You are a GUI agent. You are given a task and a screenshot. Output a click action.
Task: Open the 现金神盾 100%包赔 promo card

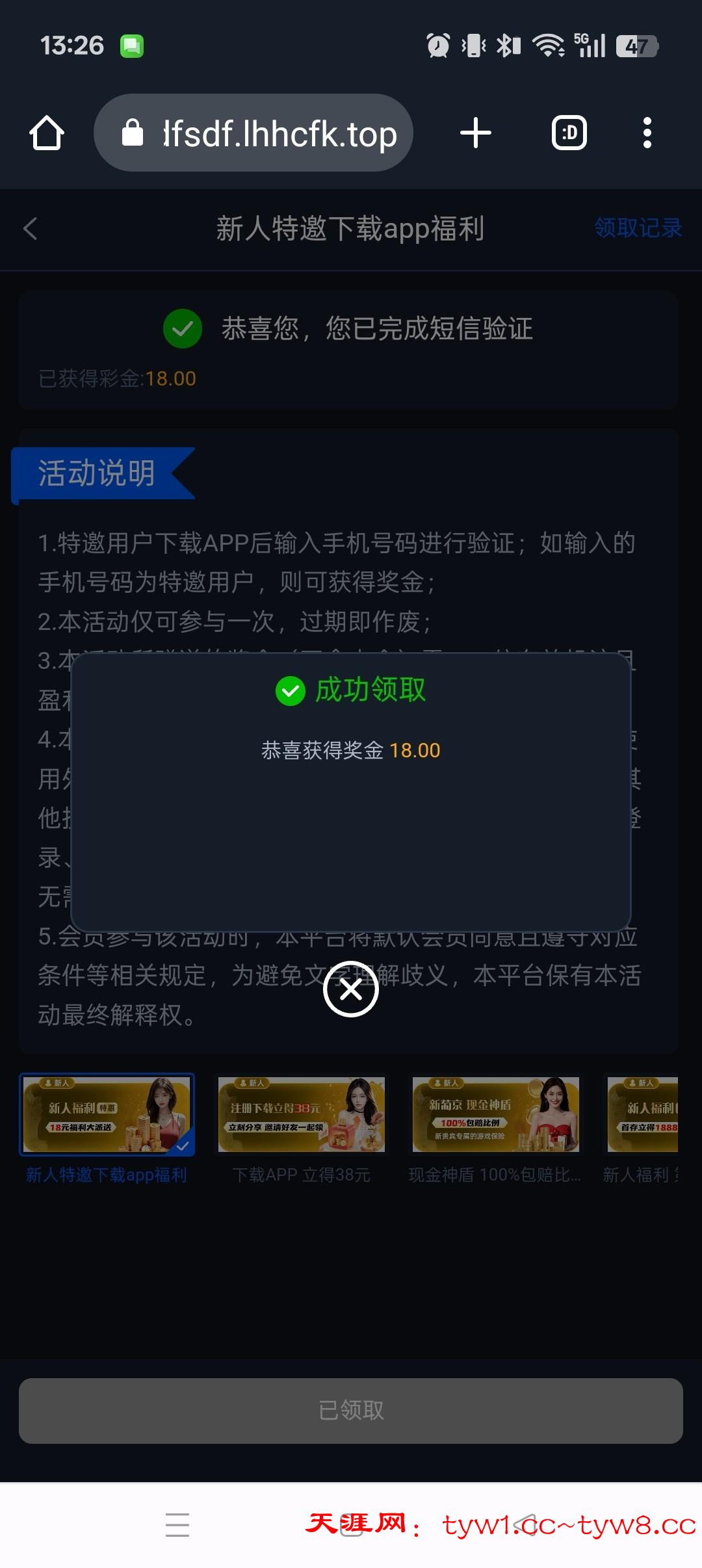click(495, 1114)
